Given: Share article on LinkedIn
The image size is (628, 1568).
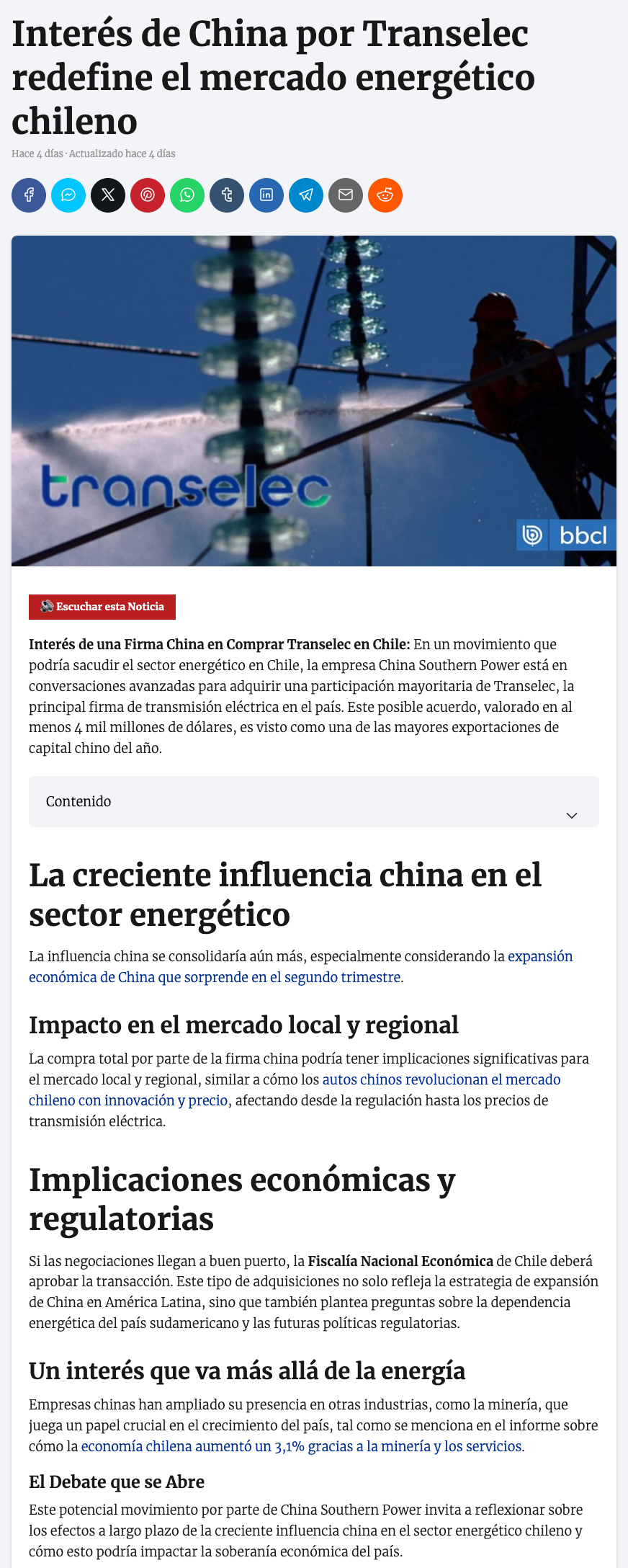Looking at the screenshot, I should (x=266, y=195).
